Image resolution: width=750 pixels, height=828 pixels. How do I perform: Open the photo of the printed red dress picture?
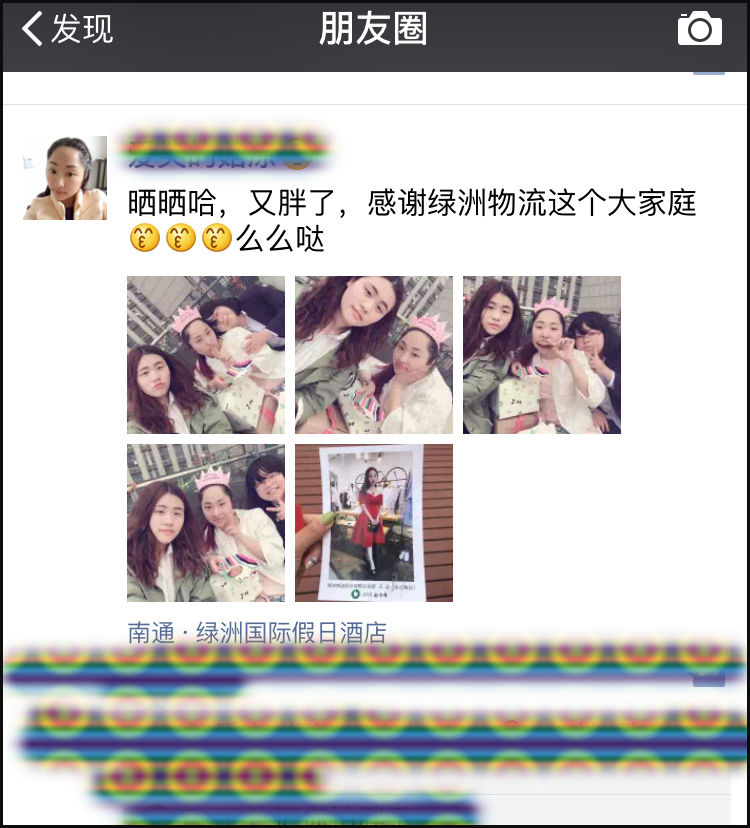pyautogui.click(x=374, y=523)
